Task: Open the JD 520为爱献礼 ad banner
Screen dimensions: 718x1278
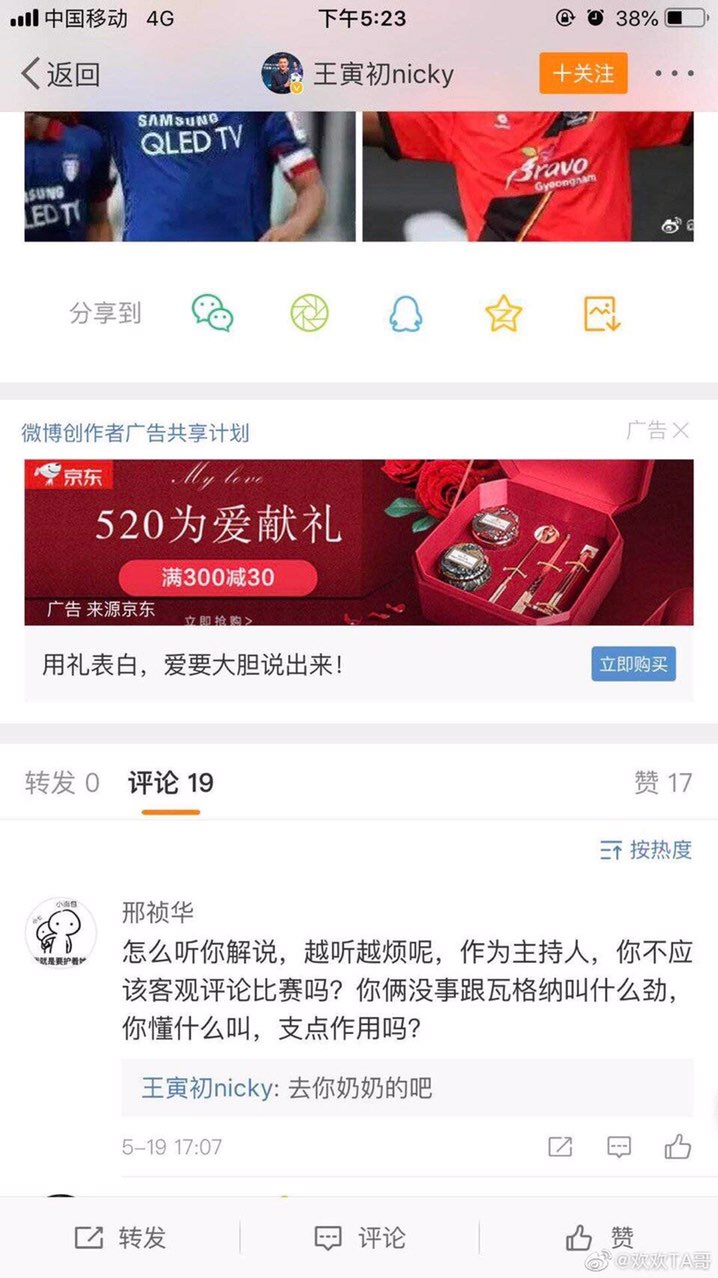Action: coord(358,542)
